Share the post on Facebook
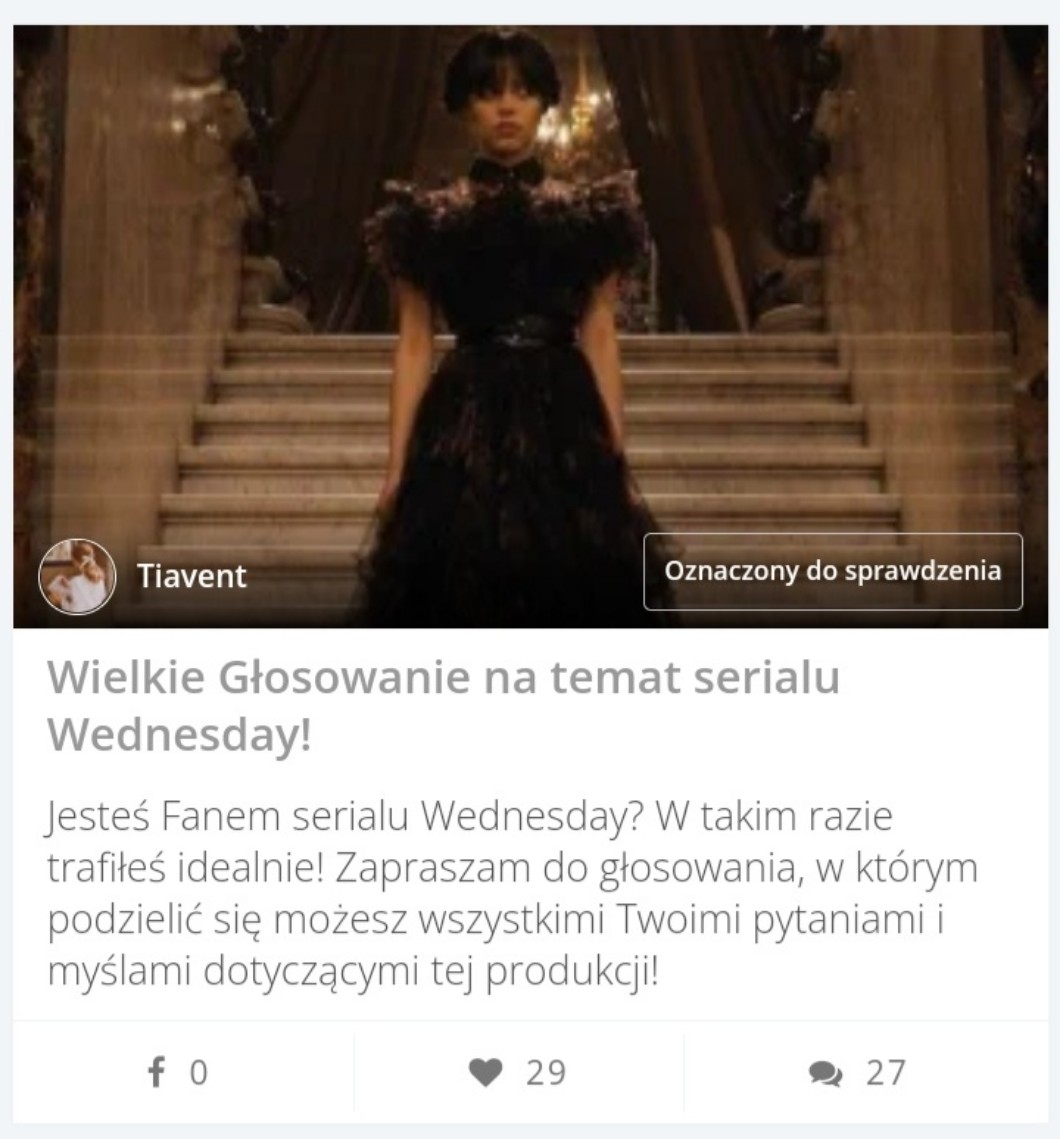Image resolution: width=1060 pixels, height=1139 pixels. 180,1073
